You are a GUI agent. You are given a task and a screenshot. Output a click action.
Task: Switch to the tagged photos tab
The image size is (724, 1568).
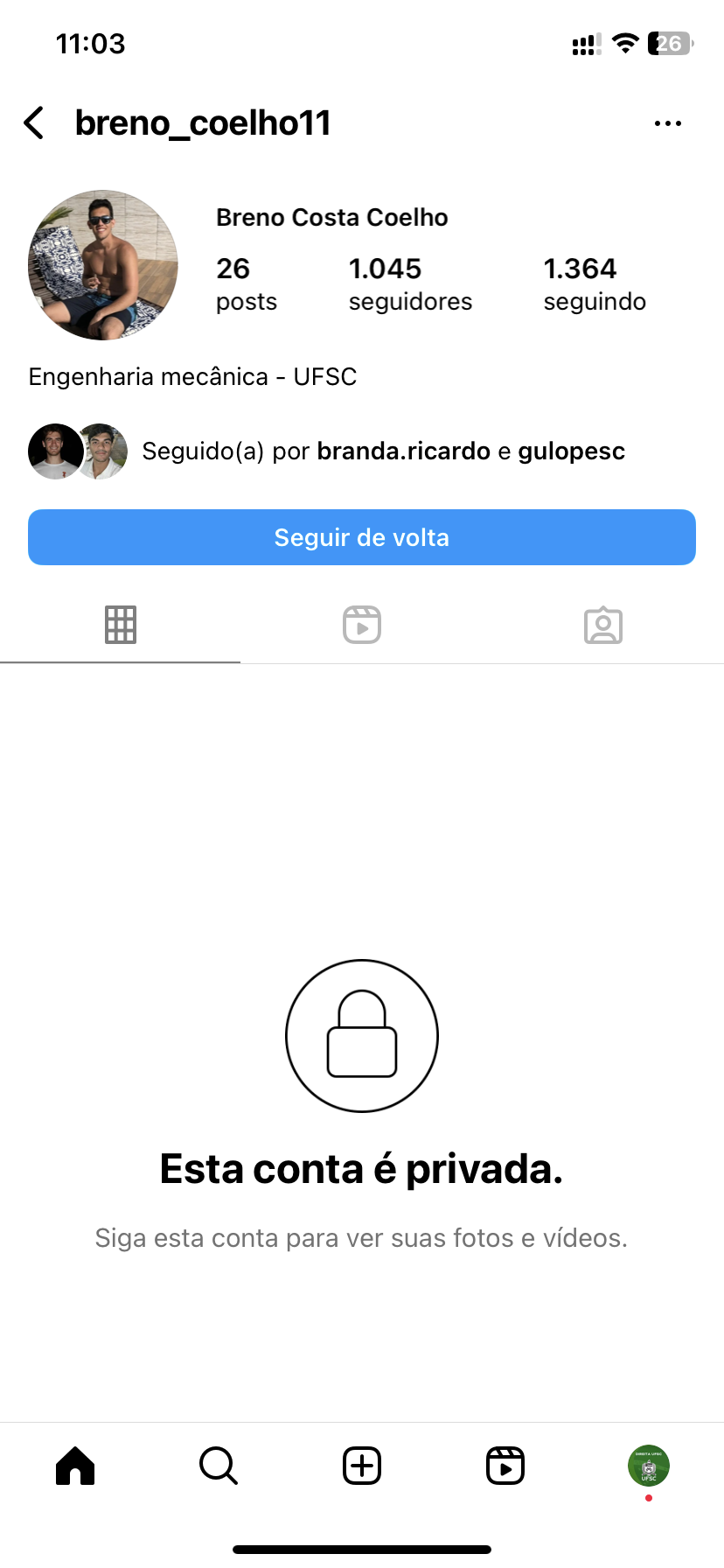point(603,625)
